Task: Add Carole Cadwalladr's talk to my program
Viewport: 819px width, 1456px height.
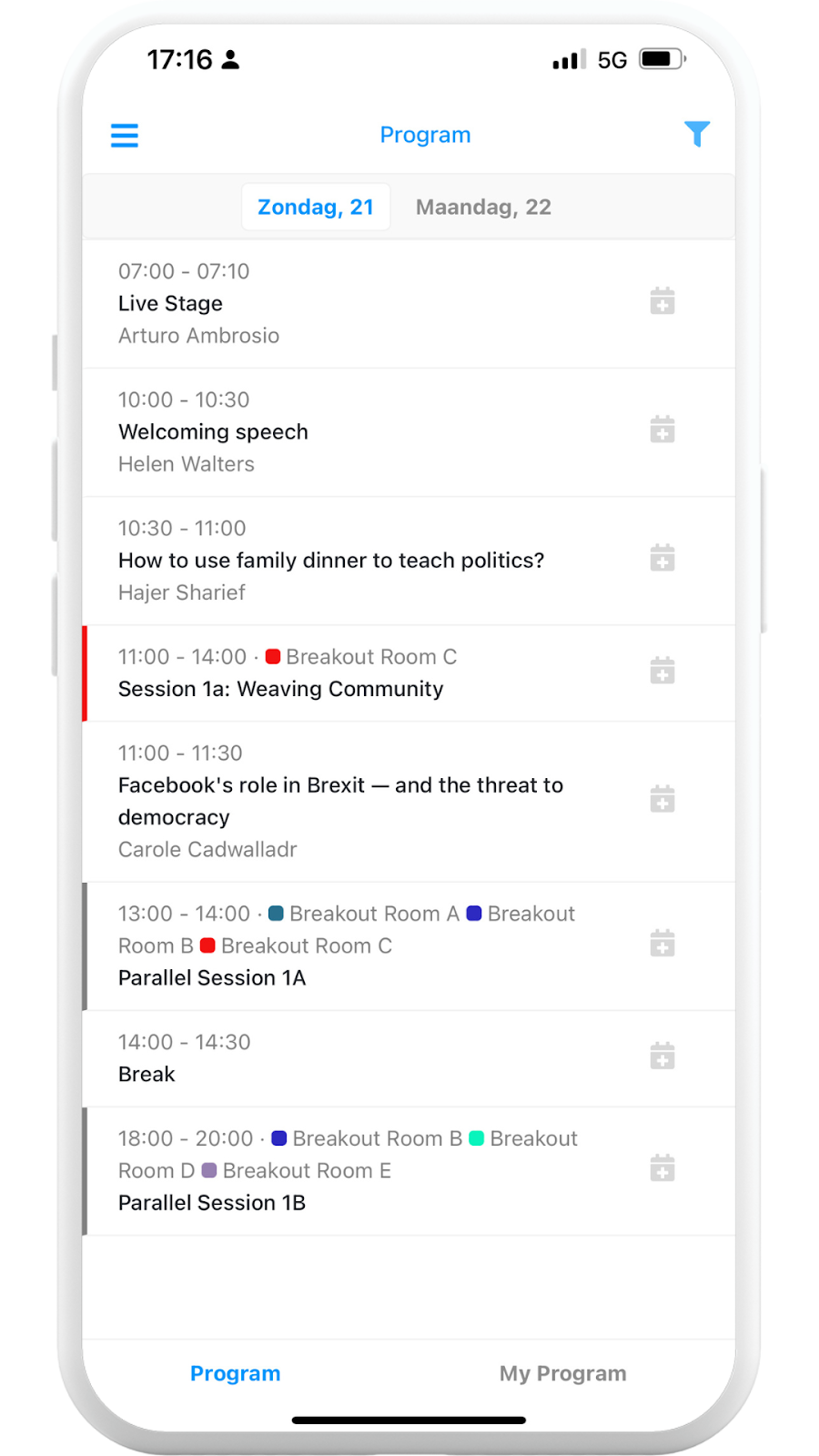Action: pos(662,800)
